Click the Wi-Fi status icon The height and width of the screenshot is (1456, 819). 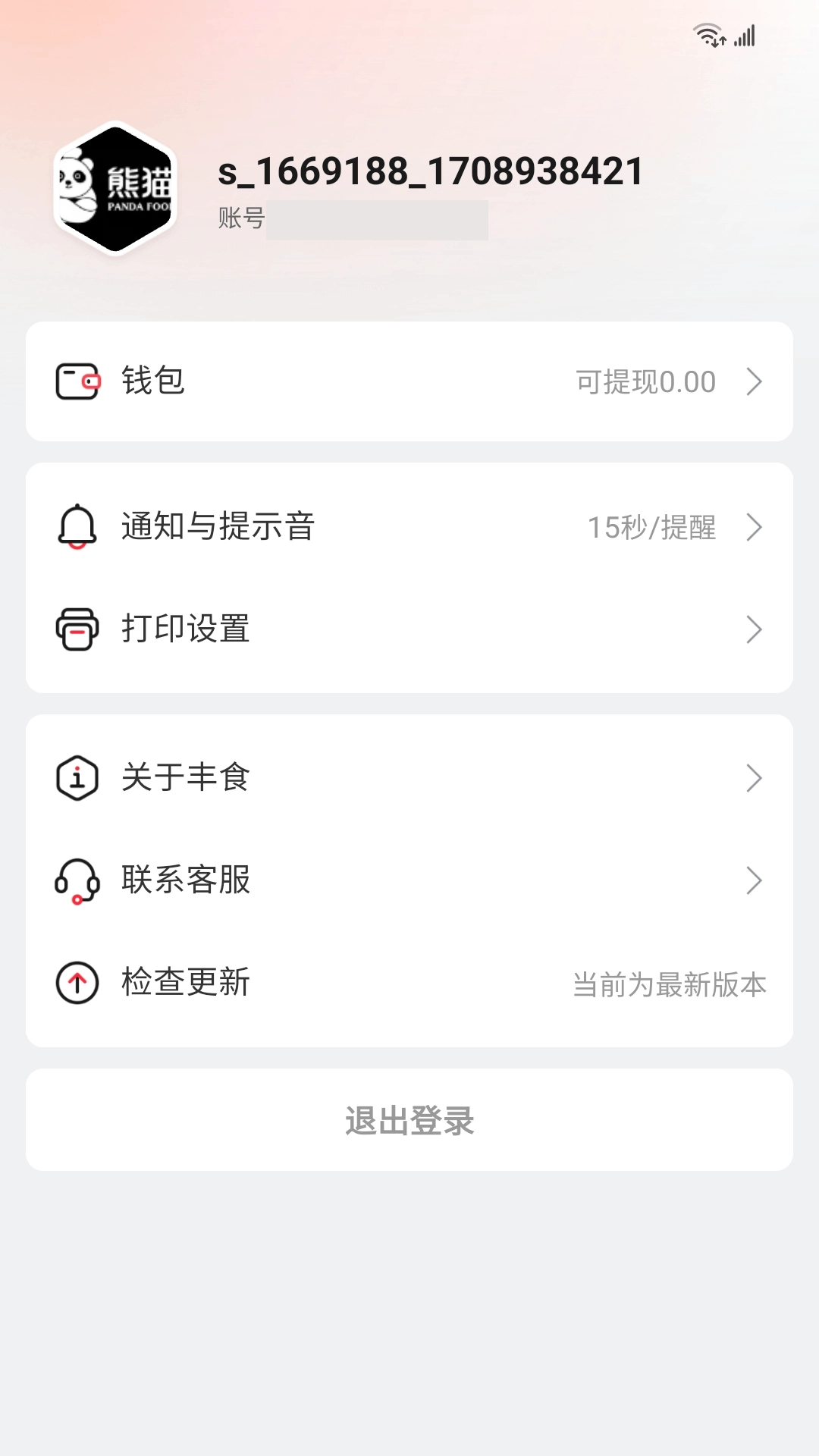[x=710, y=33]
